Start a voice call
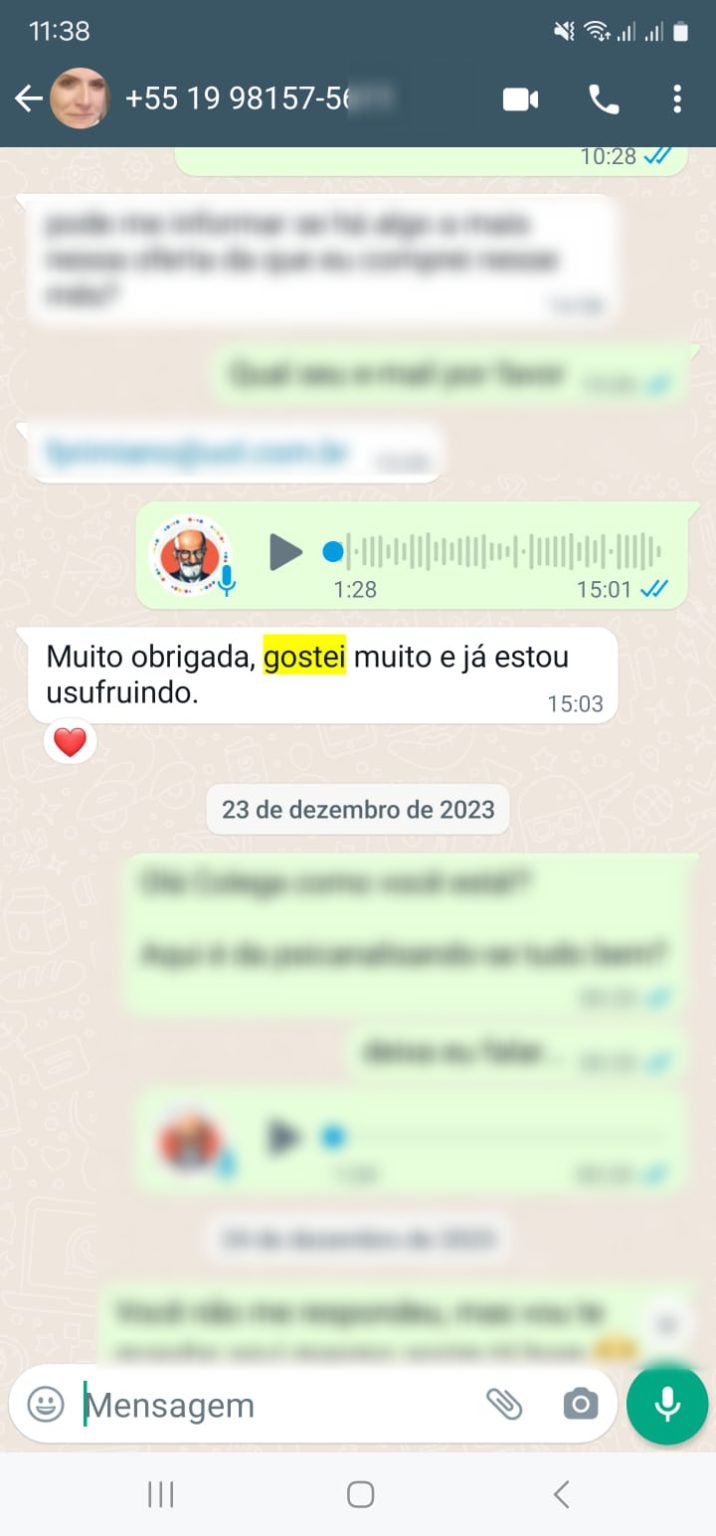Viewport: 716px width, 1536px height. 603,99
